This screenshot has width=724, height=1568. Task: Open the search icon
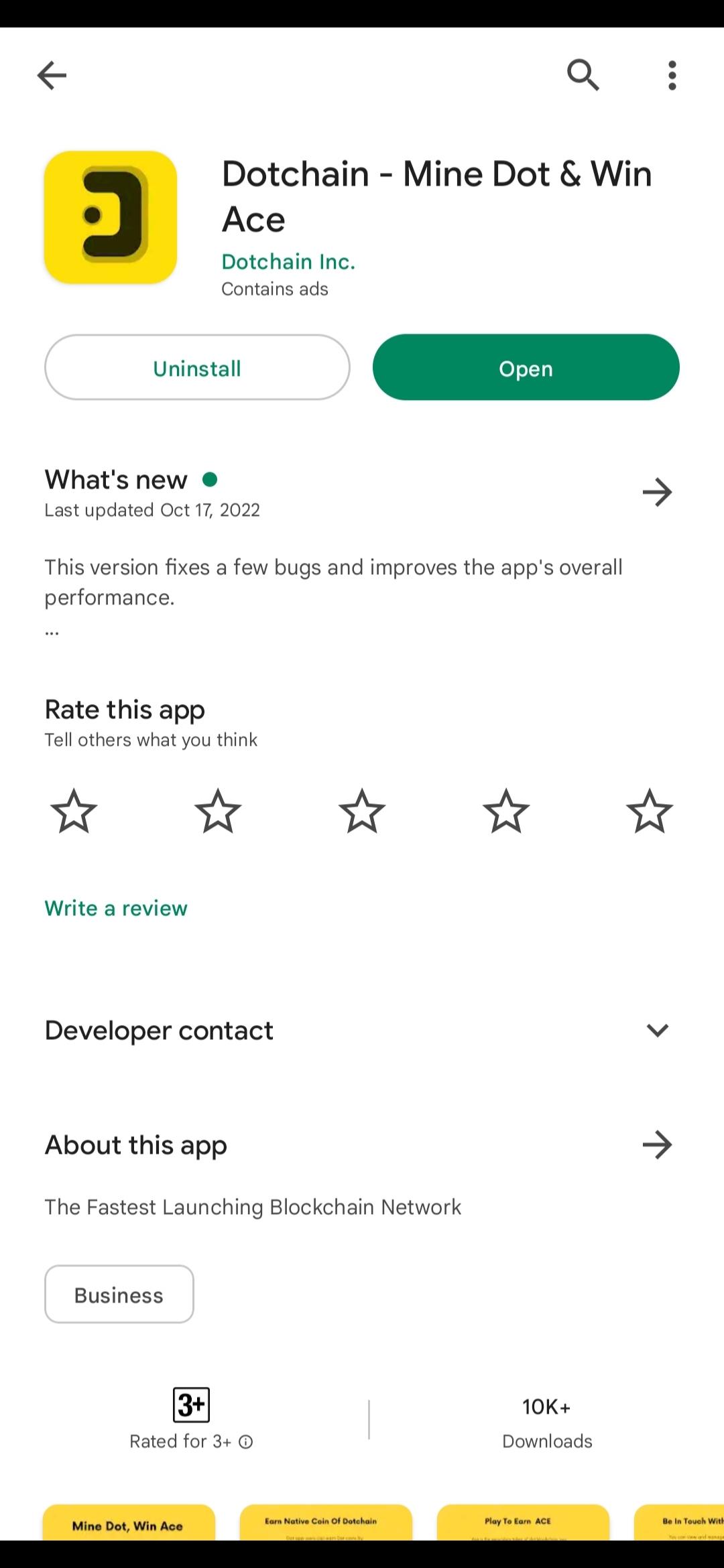pos(583,74)
